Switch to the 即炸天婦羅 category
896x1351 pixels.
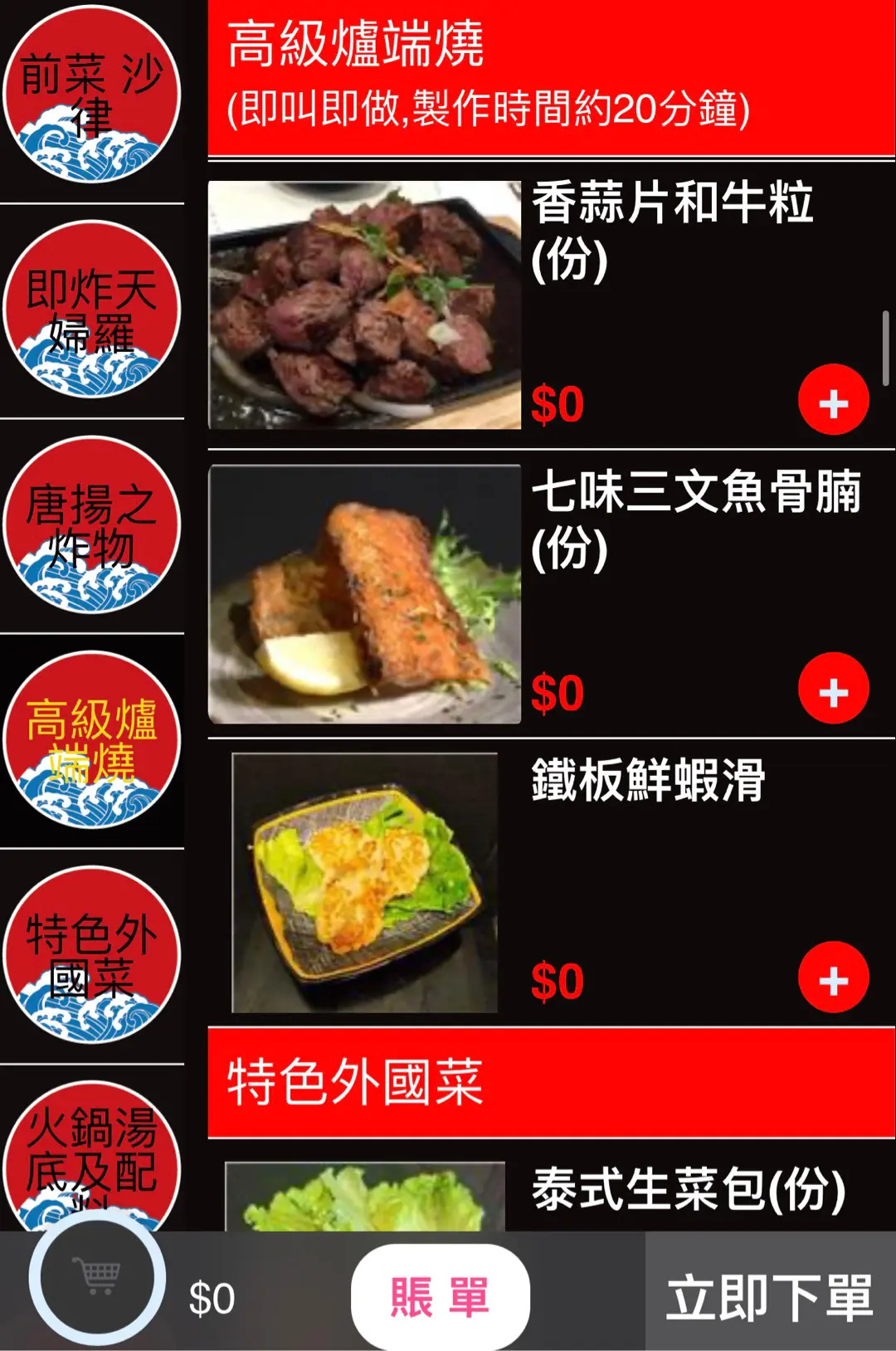tap(91, 310)
